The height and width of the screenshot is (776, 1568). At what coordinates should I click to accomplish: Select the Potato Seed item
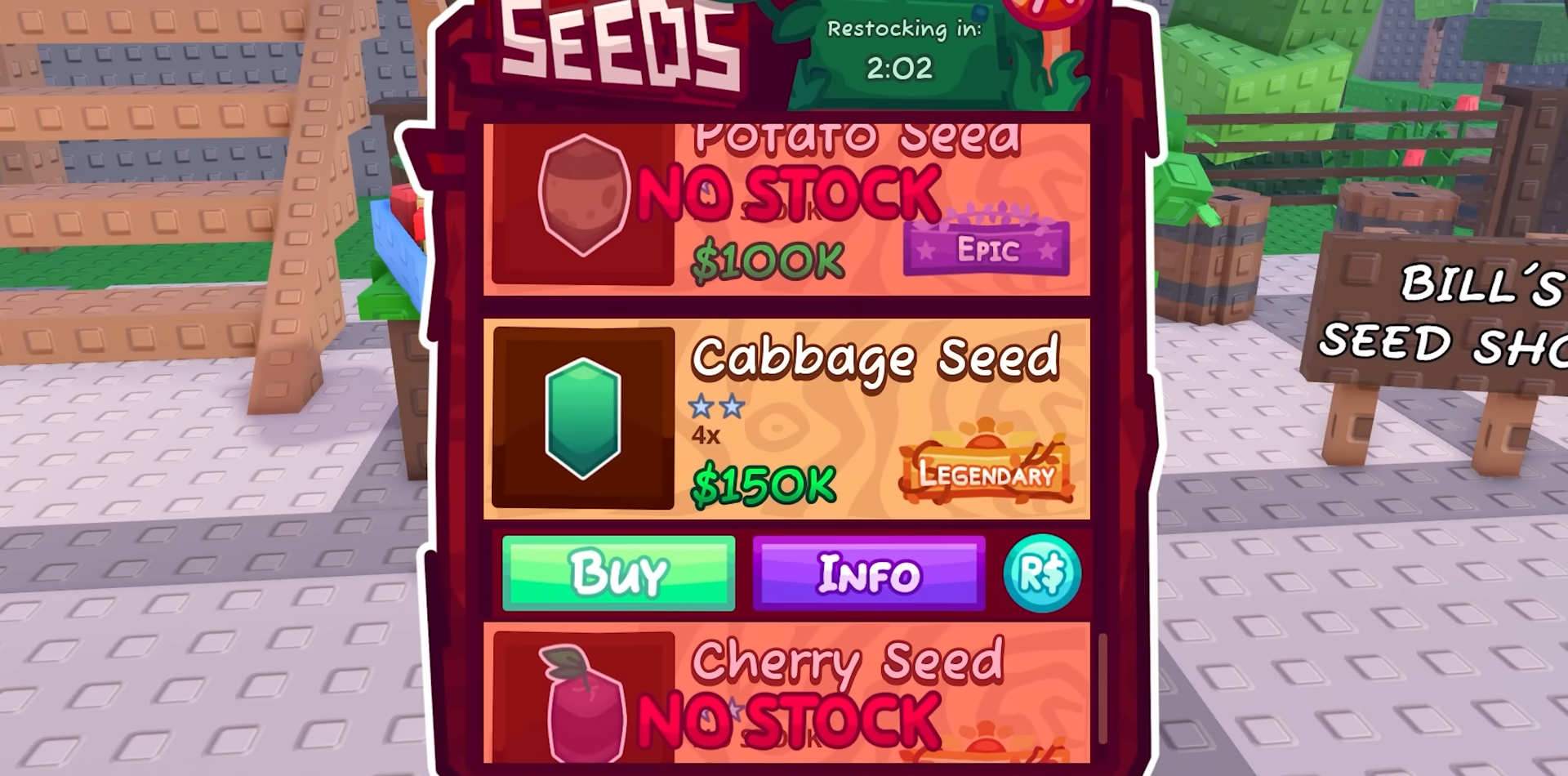[x=786, y=209]
